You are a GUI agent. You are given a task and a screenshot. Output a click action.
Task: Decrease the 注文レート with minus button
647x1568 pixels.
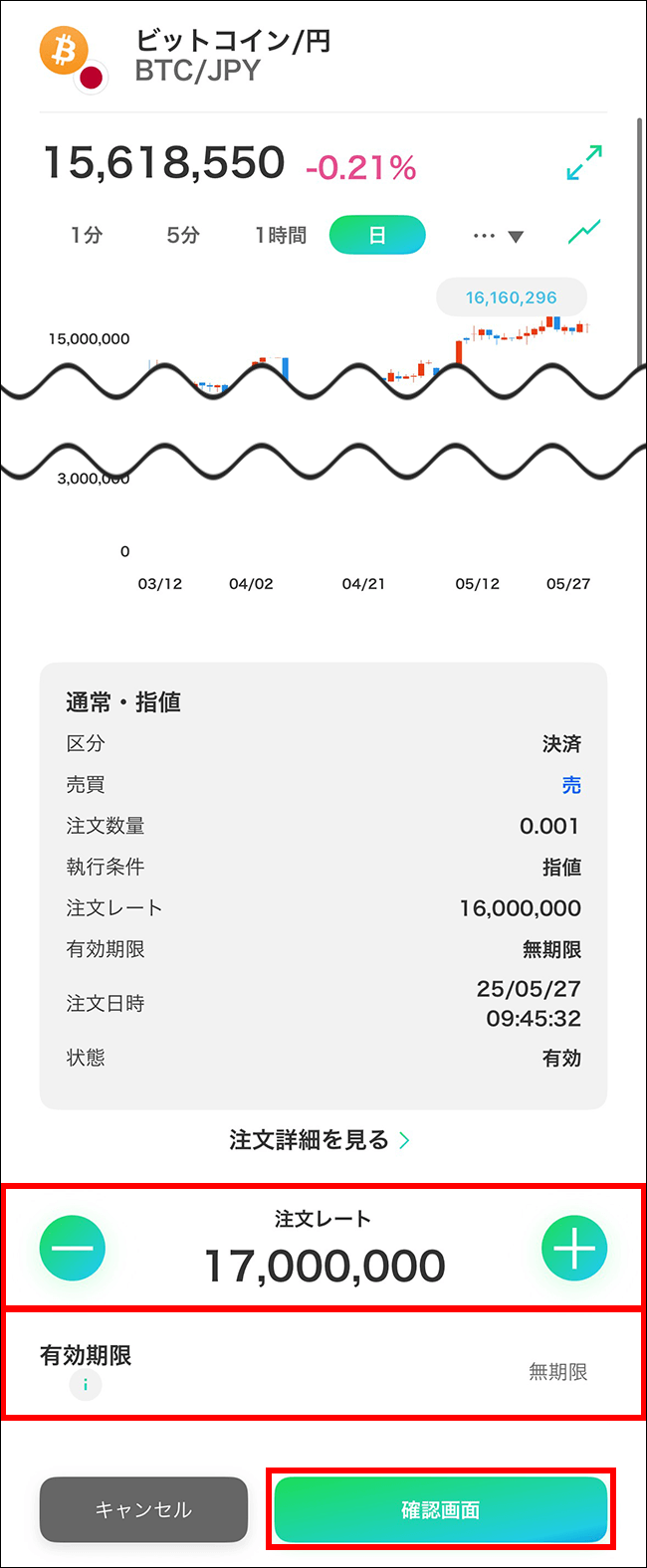tap(73, 1248)
